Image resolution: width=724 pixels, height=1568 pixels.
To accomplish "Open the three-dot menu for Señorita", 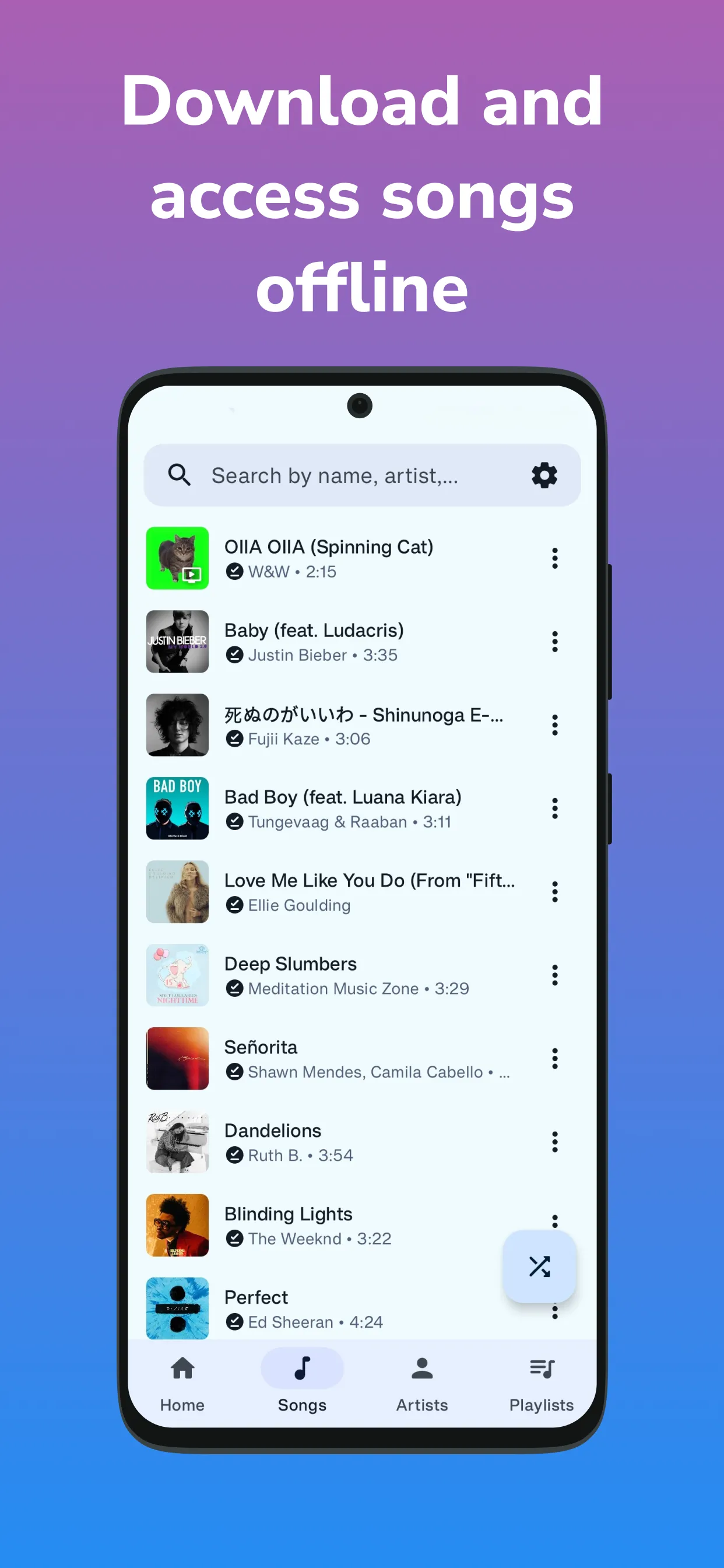I will [x=554, y=1059].
